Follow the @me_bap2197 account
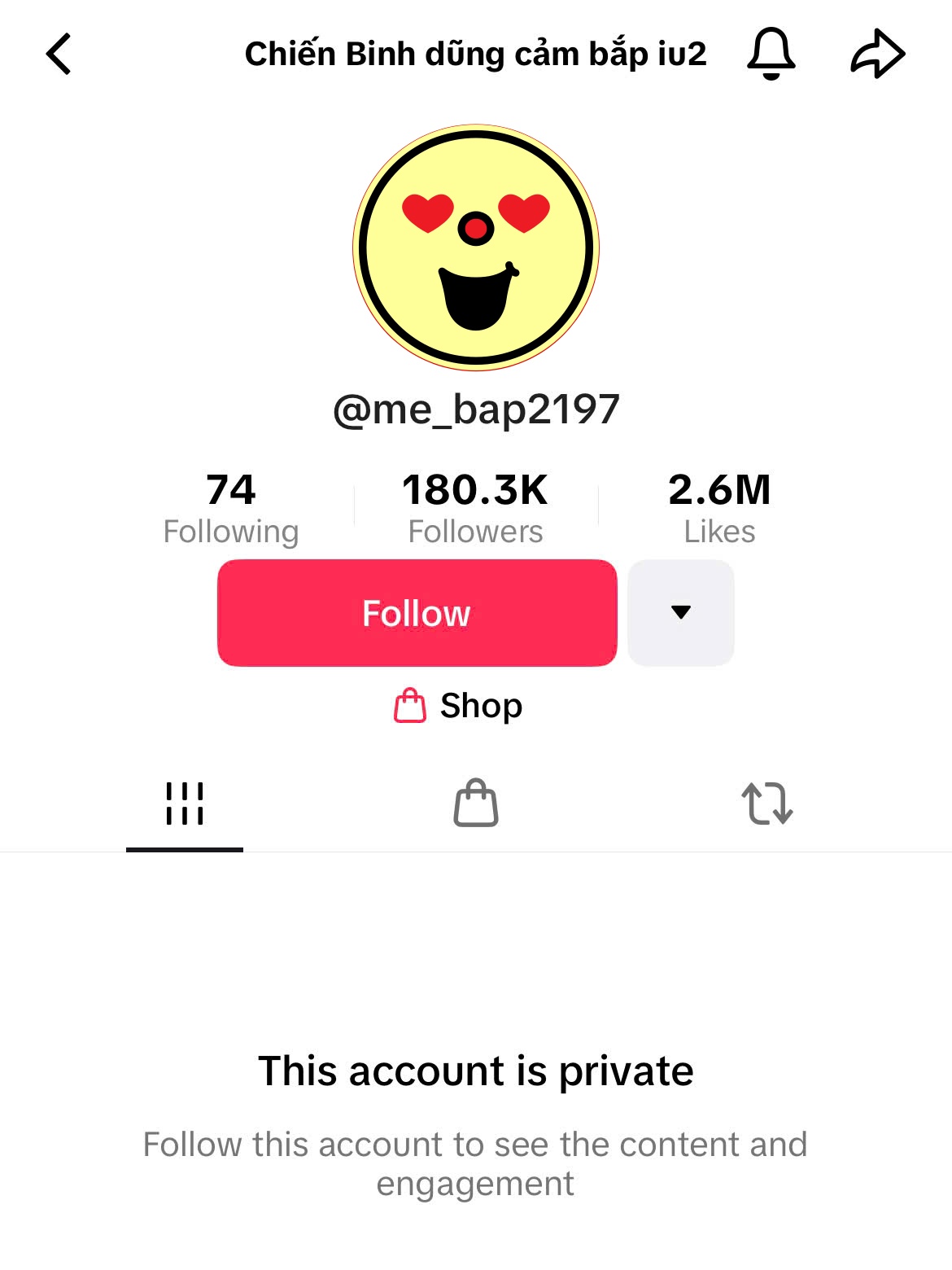Image resolution: width=952 pixels, height=1270 pixels. (417, 613)
